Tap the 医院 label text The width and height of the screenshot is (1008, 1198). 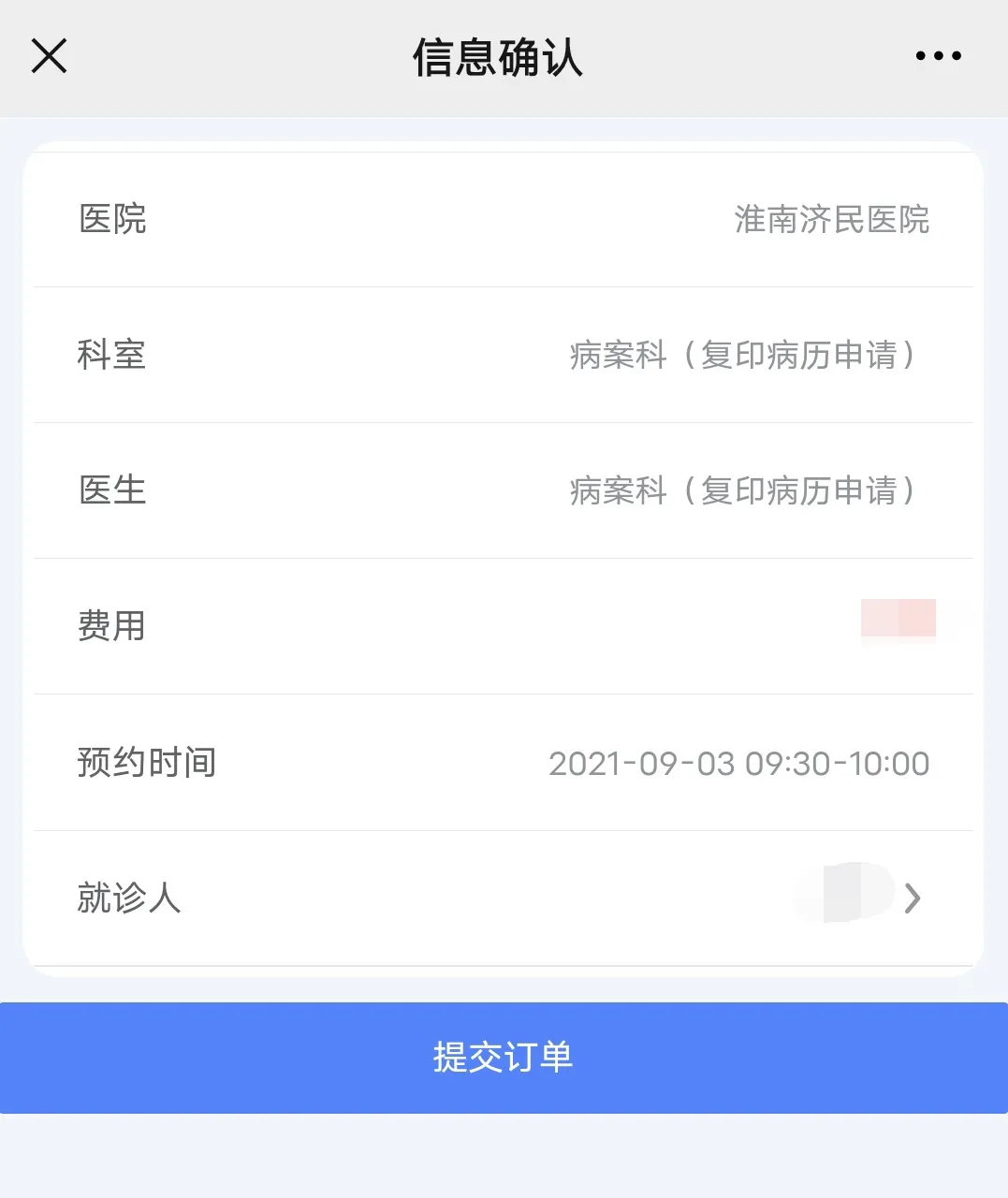click(x=111, y=221)
